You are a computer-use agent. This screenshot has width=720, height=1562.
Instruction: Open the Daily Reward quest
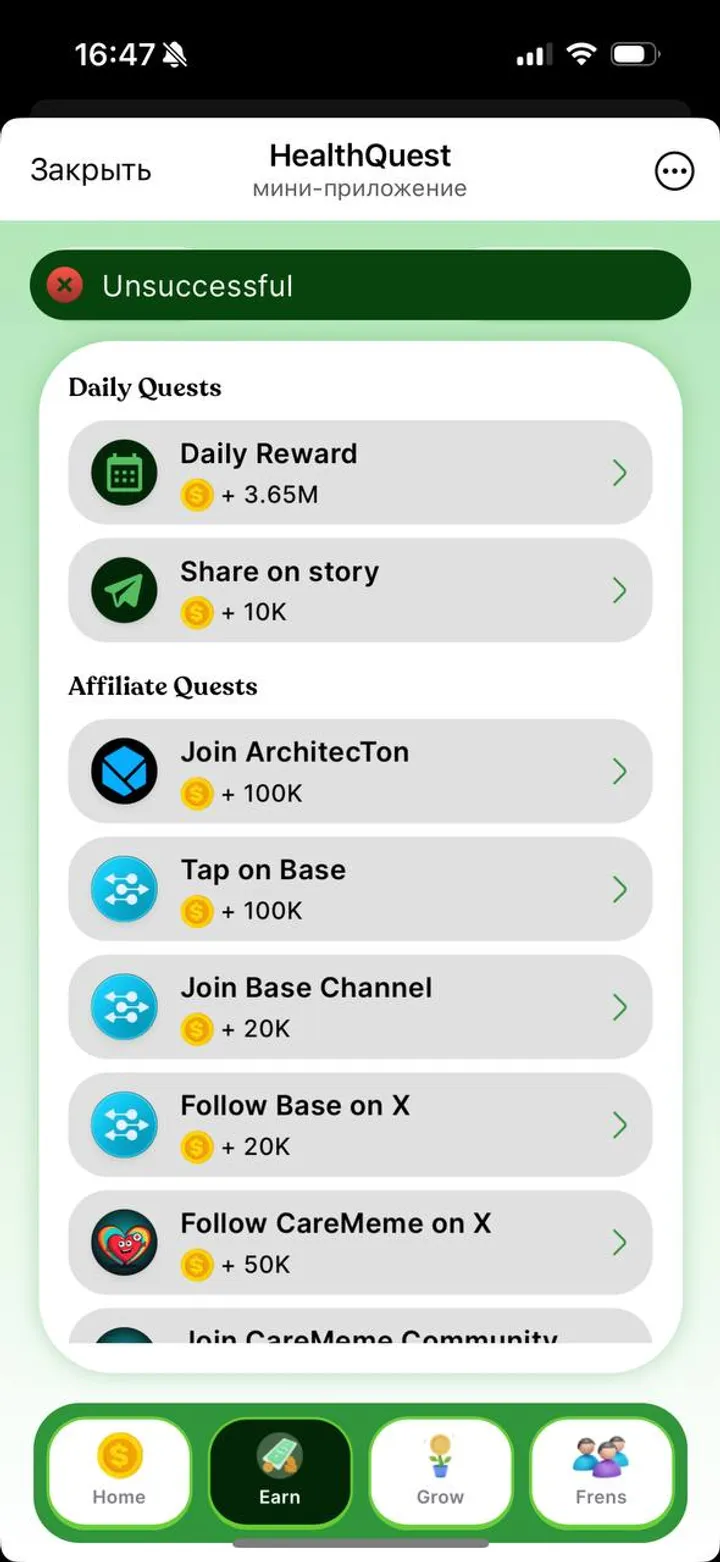(360, 473)
